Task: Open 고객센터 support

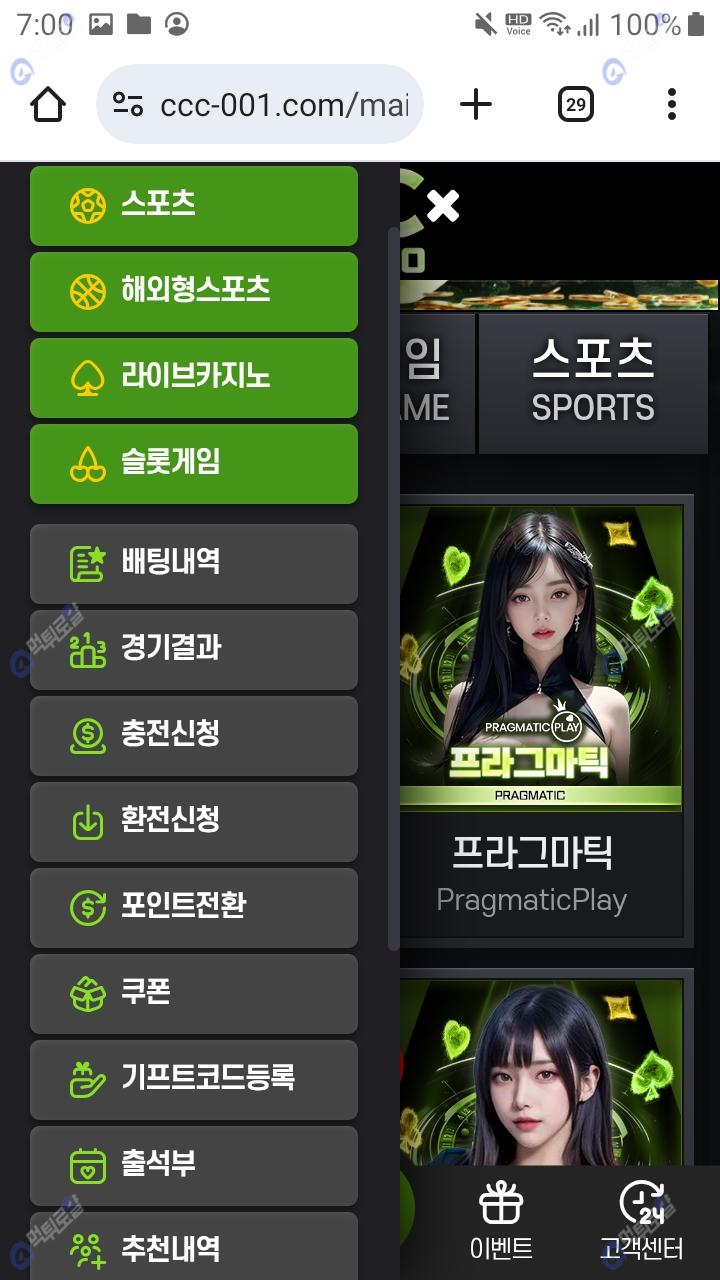Action: point(641,1222)
